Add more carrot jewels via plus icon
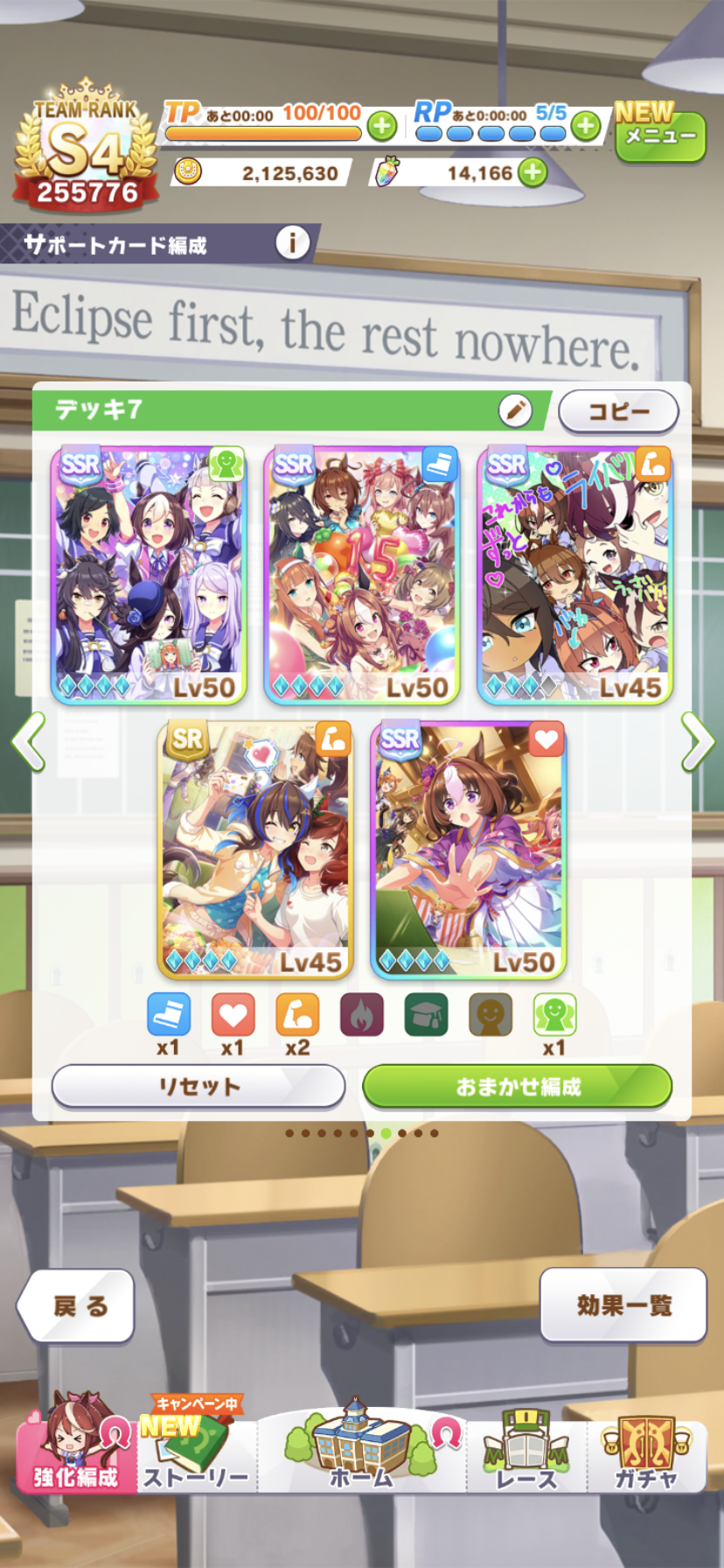This screenshot has width=724, height=1568. point(532,172)
